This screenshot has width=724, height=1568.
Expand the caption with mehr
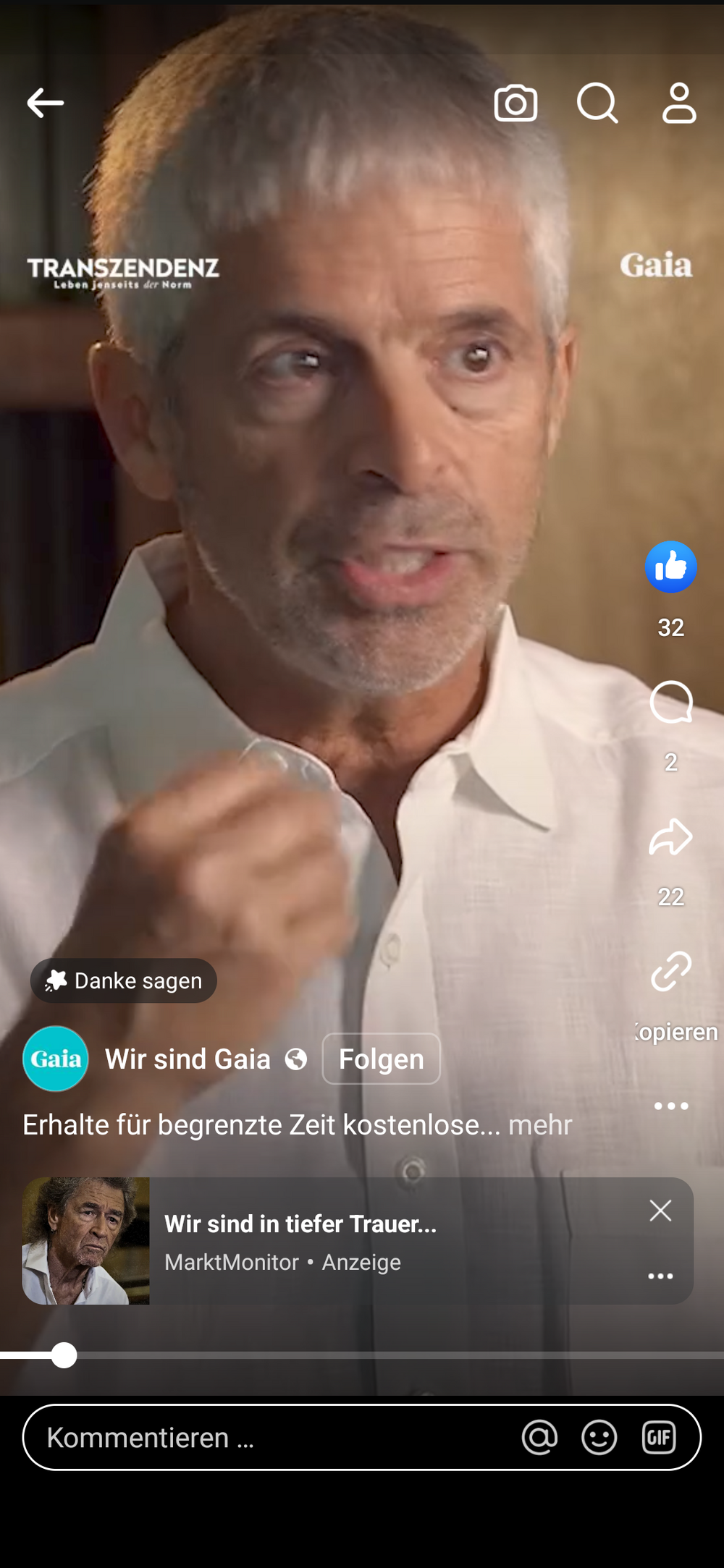(x=540, y=1125)
